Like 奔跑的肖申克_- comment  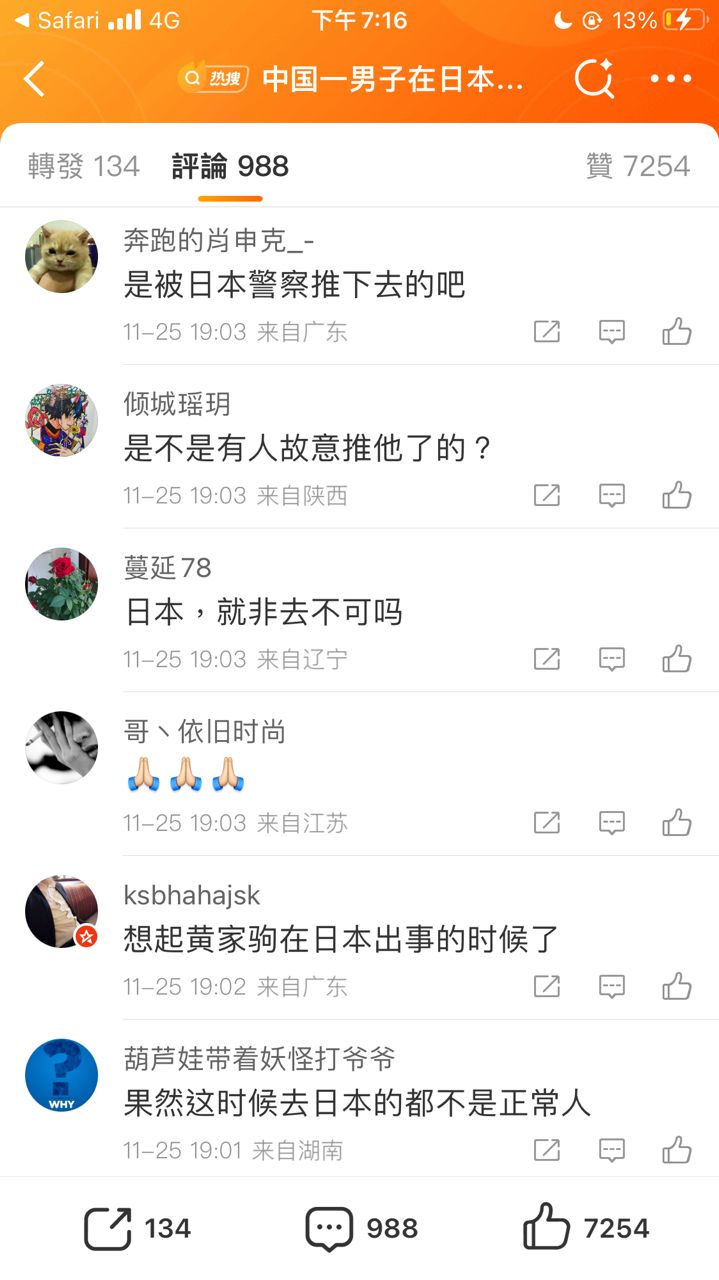(677, 332)
